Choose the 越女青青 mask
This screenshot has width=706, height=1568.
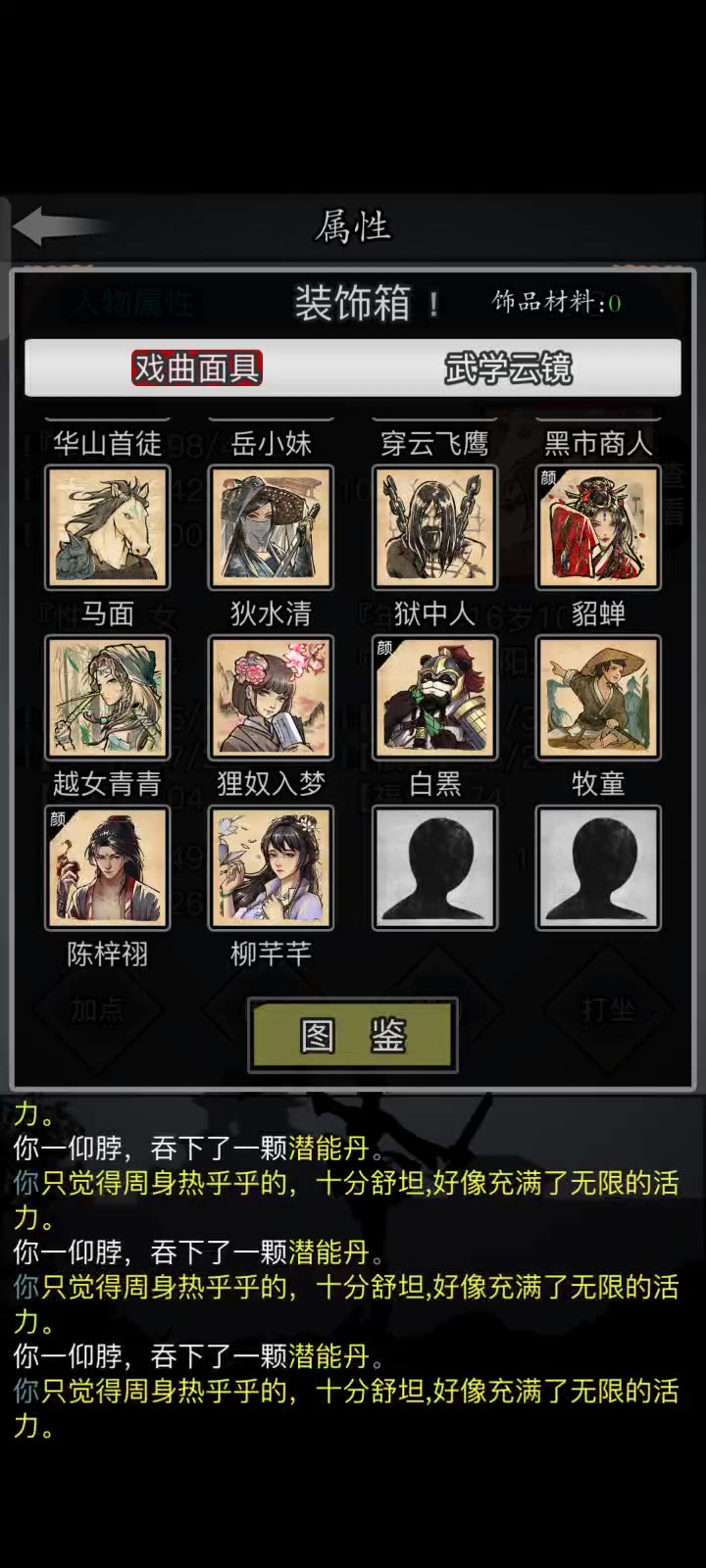pos(108,698)
